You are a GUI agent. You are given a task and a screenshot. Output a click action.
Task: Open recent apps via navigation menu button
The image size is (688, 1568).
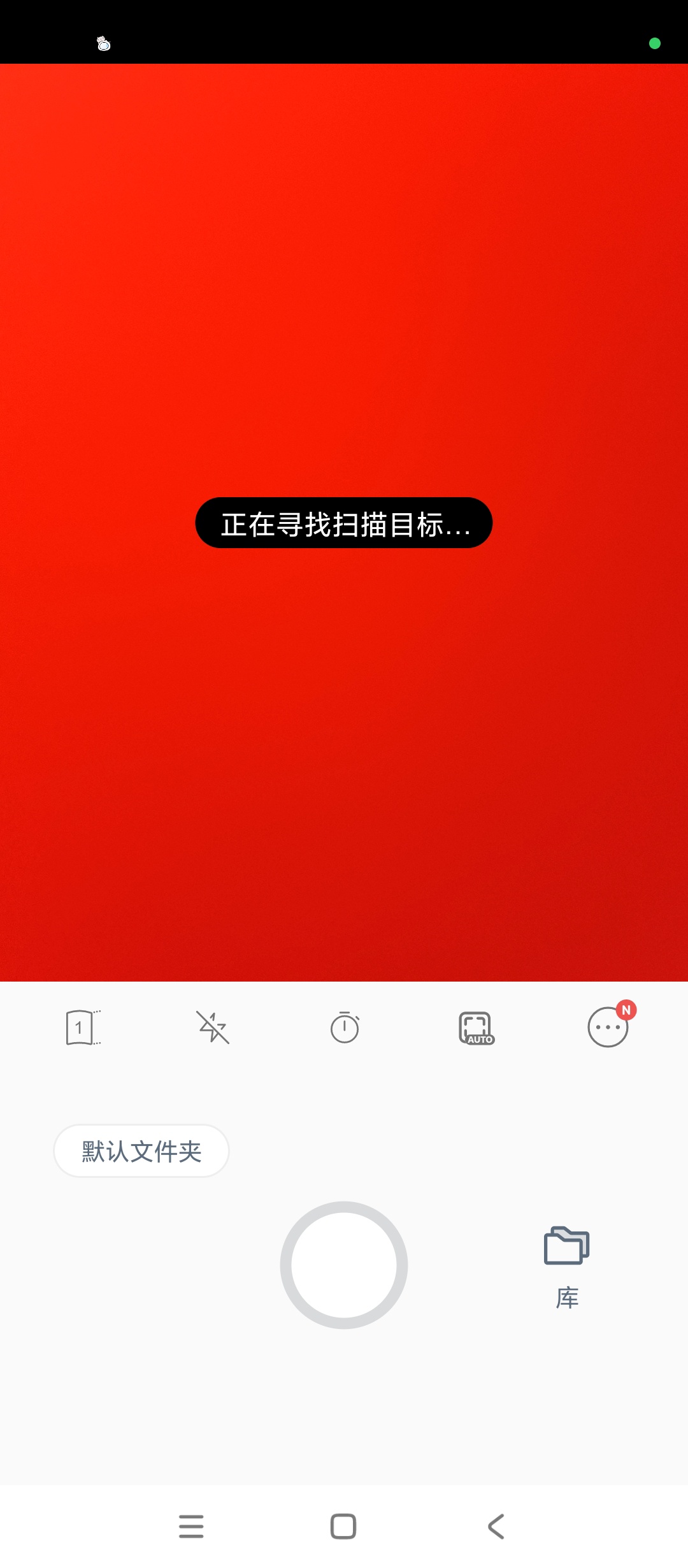pos(192,1527)
